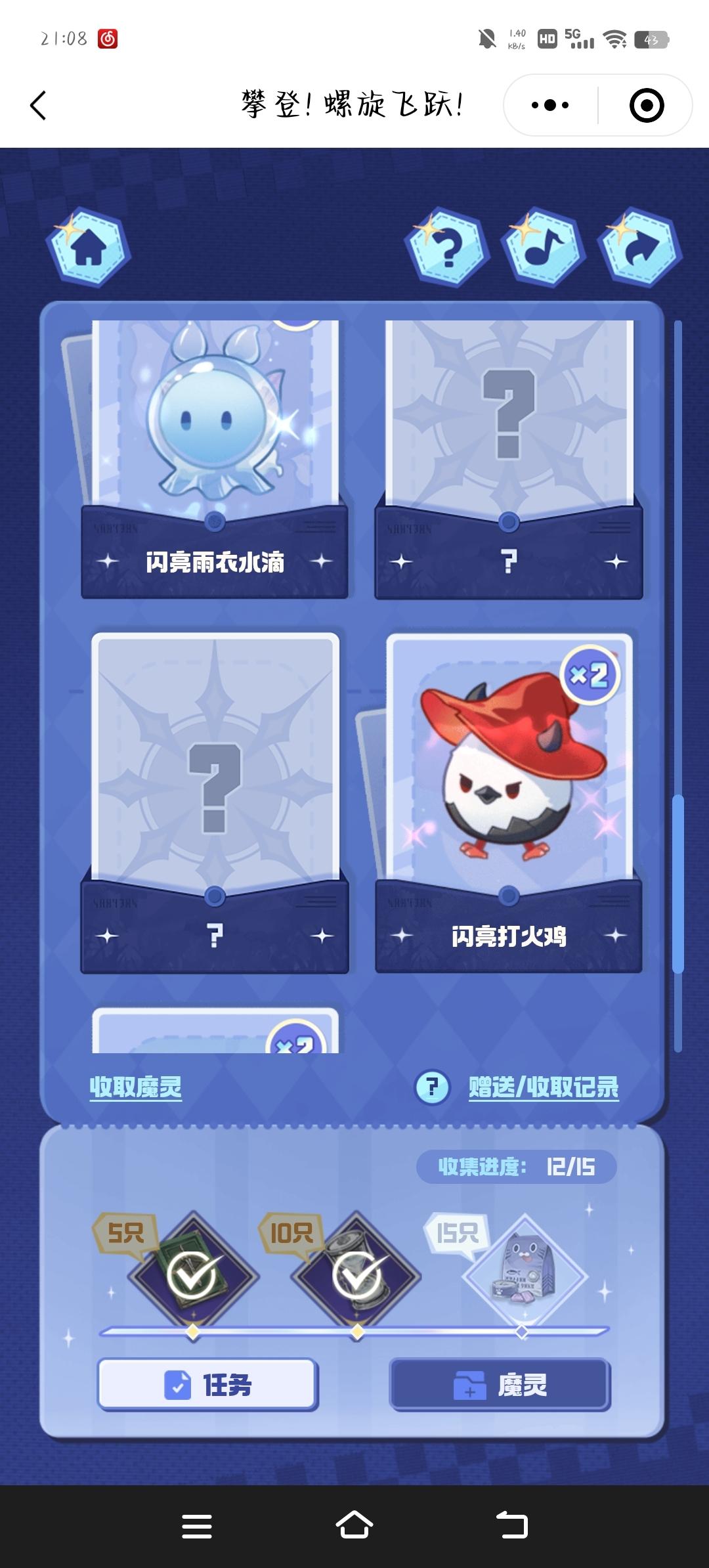Switch to the 魔灵 tab

point(500,1385)
